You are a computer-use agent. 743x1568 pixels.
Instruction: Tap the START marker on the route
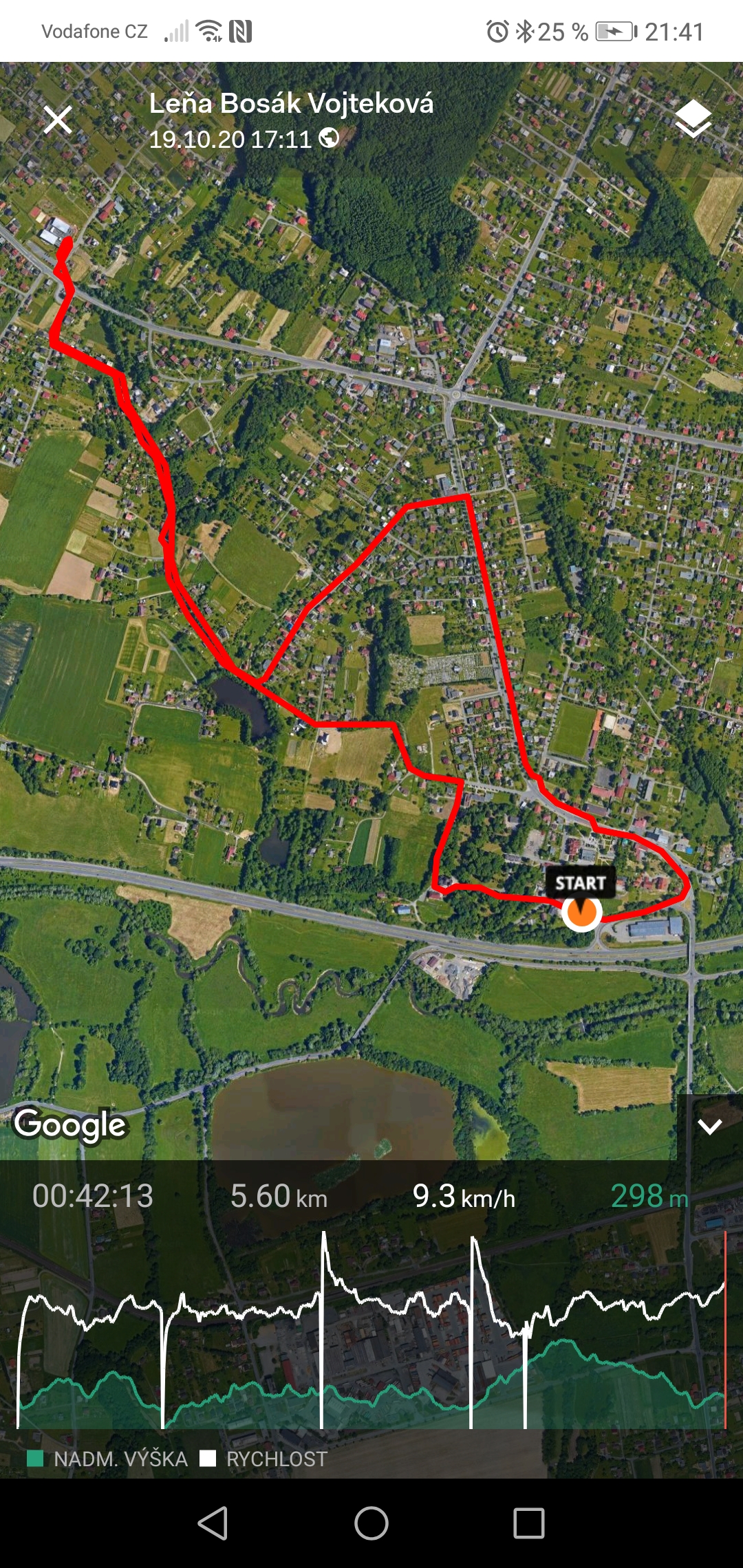(581, 899)
